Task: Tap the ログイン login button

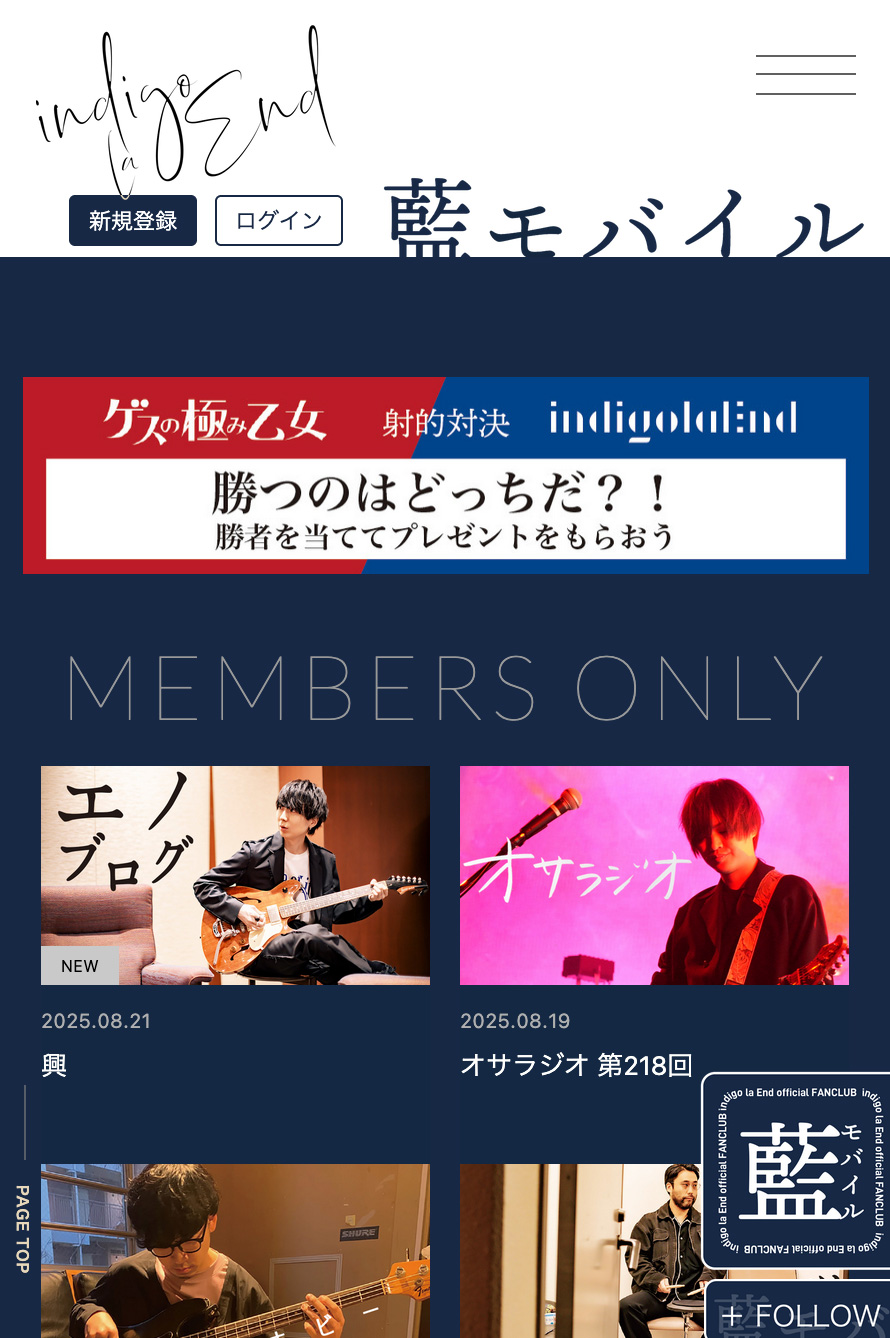Action: (x=279, y=221)
